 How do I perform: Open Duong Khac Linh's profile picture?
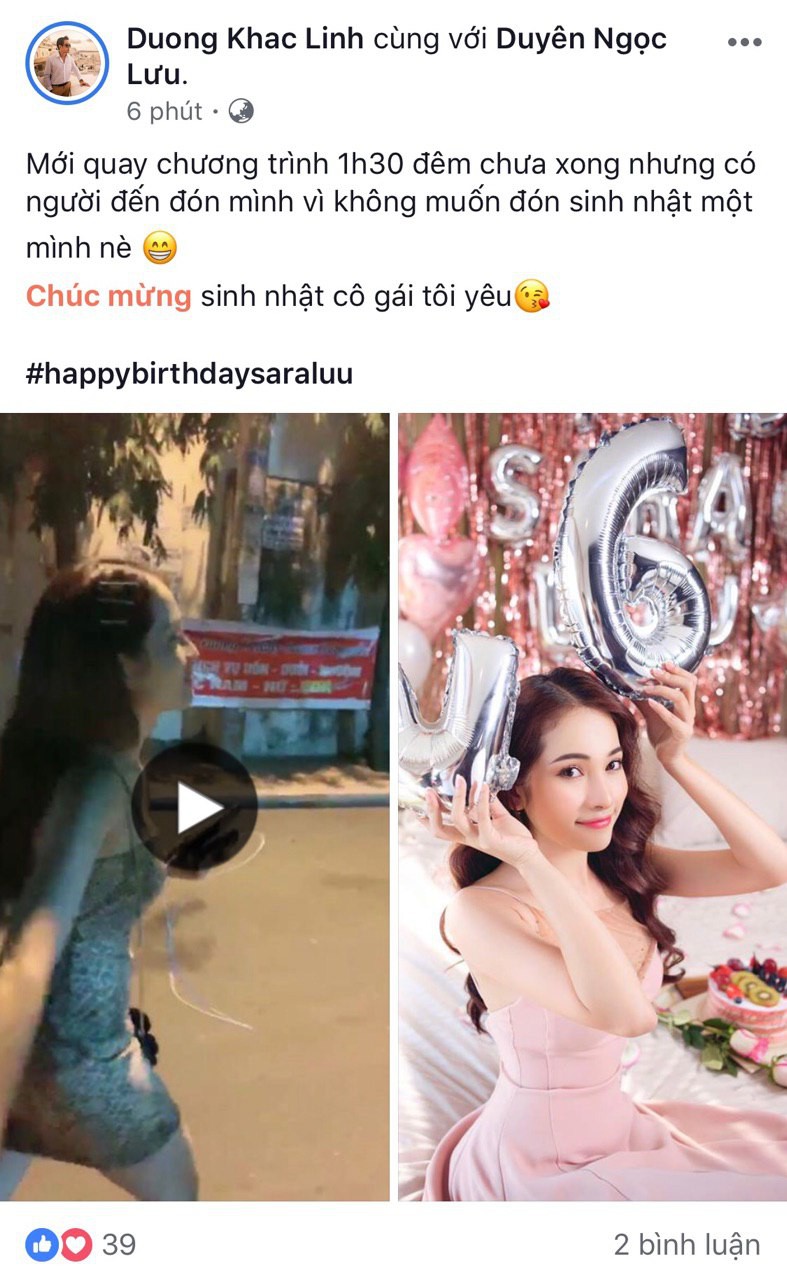coord(67,63)
